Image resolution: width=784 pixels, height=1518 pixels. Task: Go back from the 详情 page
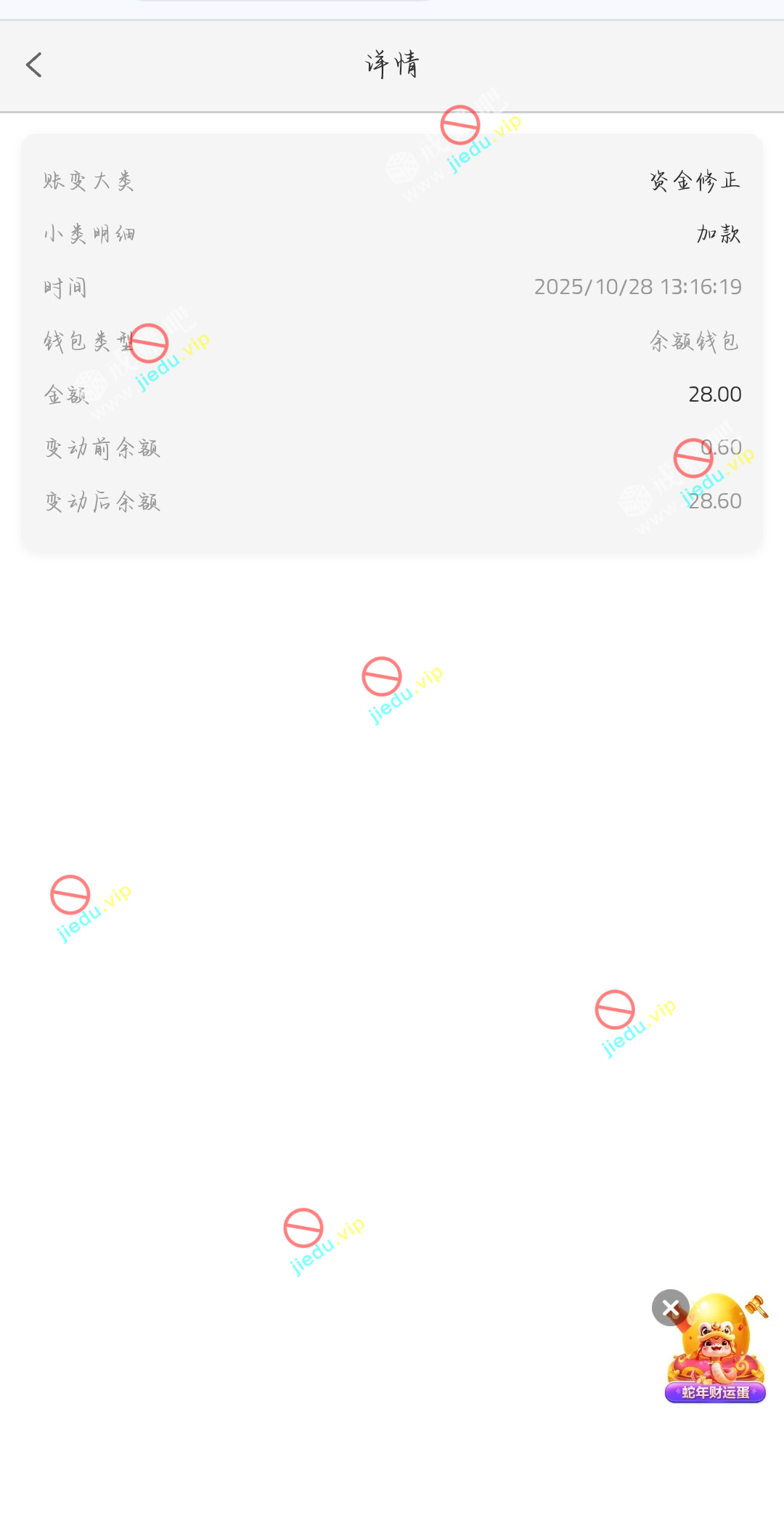coord(34,65)
